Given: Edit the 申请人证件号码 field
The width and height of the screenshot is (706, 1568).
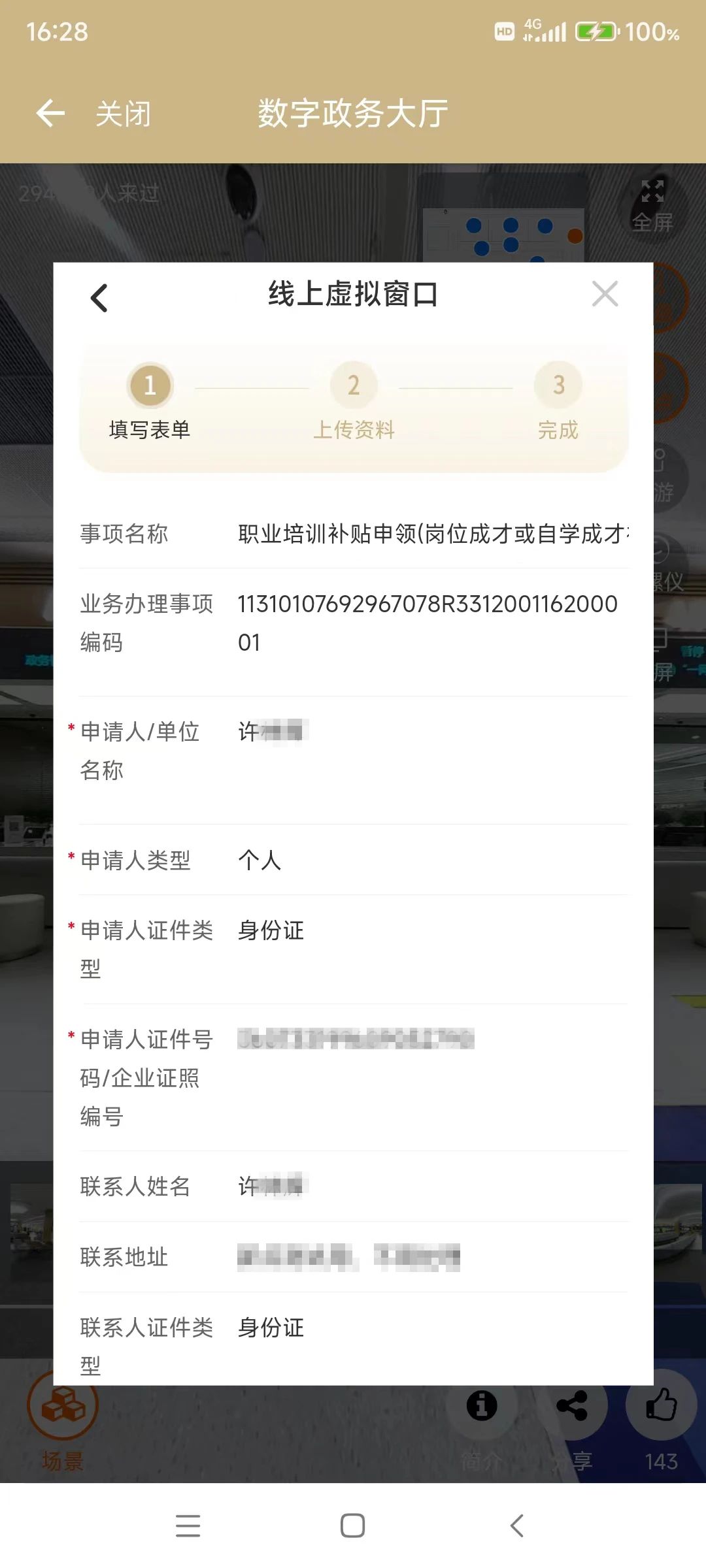Looking at the screenshot, I should [x=431, y=1039].
